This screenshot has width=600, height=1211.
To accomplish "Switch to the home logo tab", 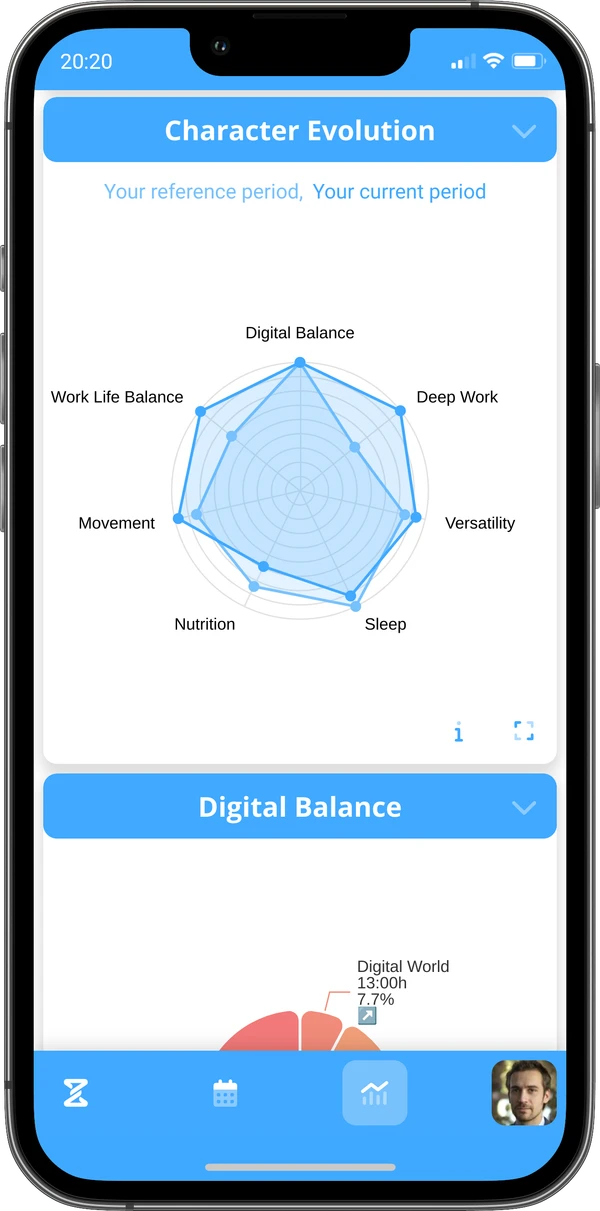I will click(x=76, y=1093).
